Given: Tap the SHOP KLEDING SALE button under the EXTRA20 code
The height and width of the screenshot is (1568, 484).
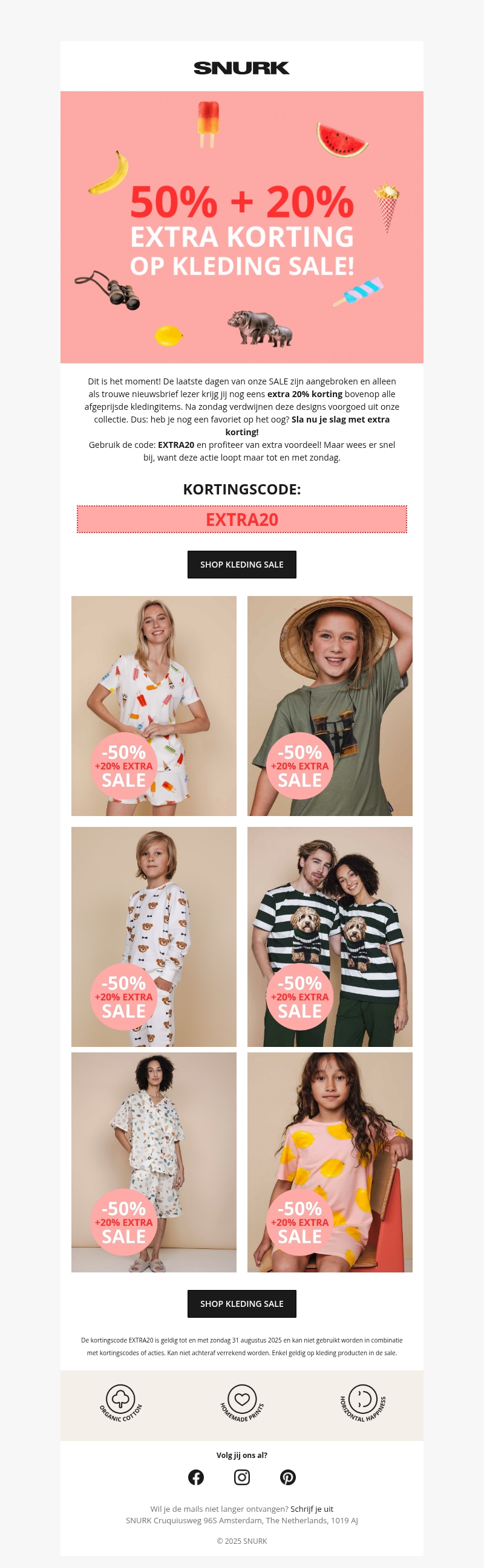Looking at the screenshot, I should (241, 564).
